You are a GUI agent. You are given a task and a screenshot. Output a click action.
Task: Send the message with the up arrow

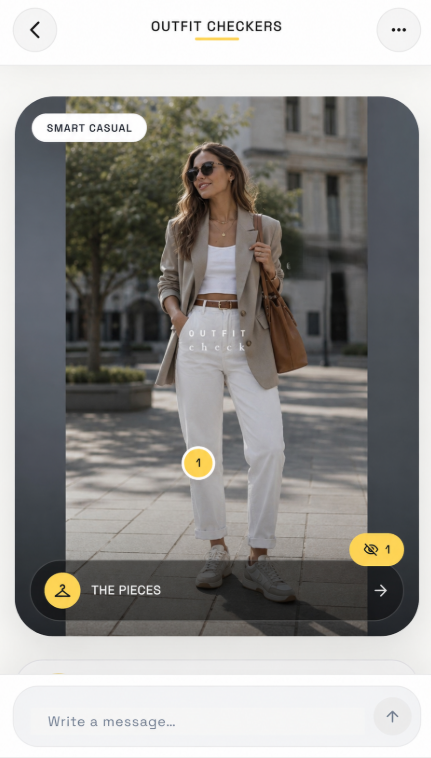click(x=392, y=716)
